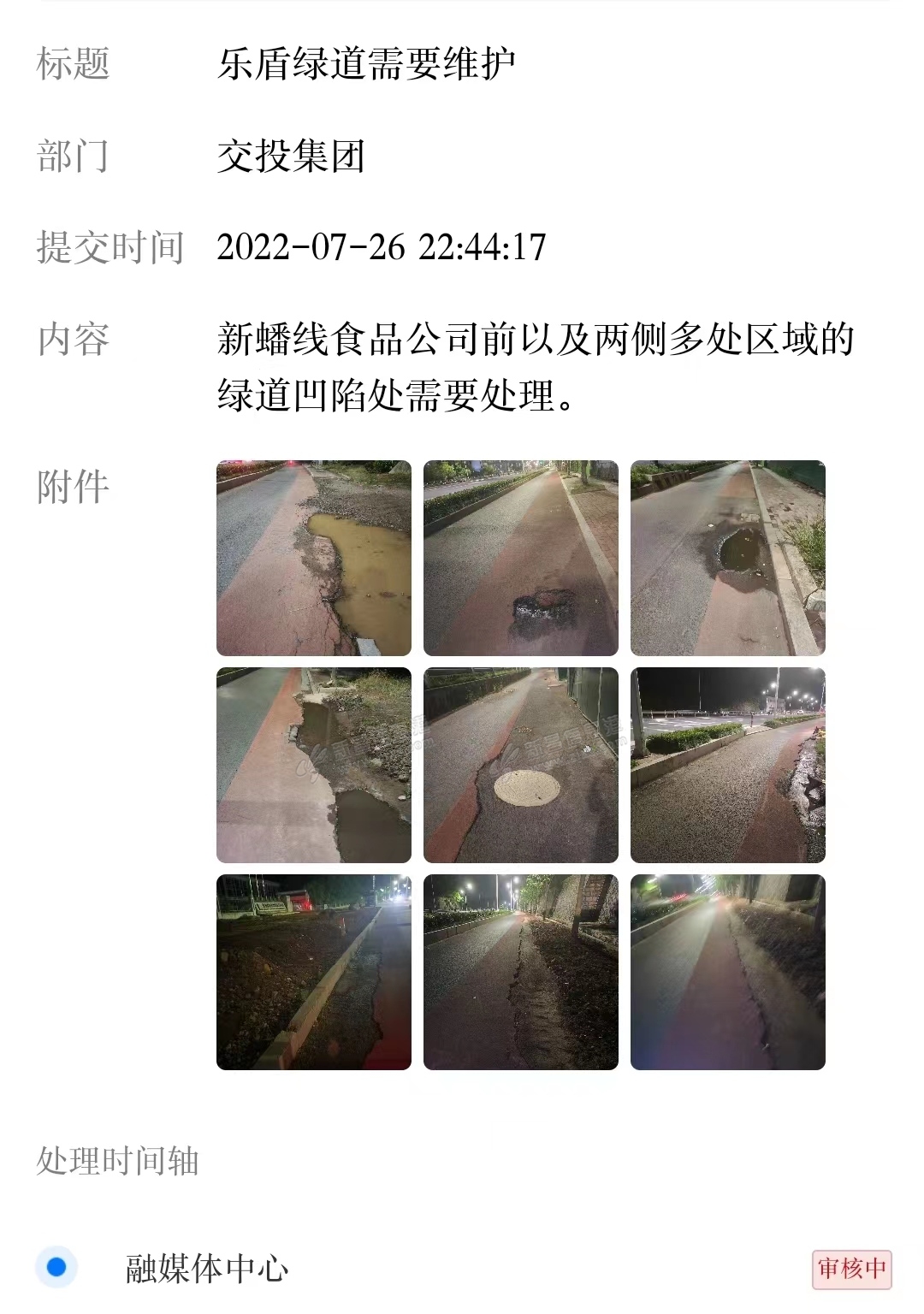The image size is (924, 1314).
Task: Open the photo showing the round manhole cover
Action: point(520,765)
